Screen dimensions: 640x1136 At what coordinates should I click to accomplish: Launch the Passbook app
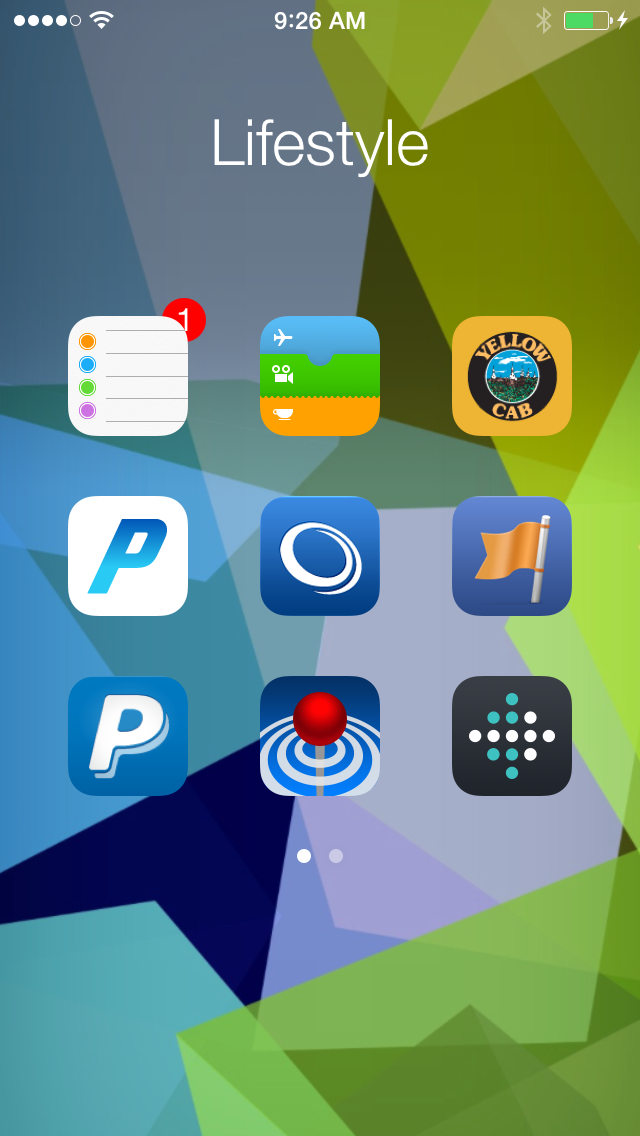pos(320,376)
